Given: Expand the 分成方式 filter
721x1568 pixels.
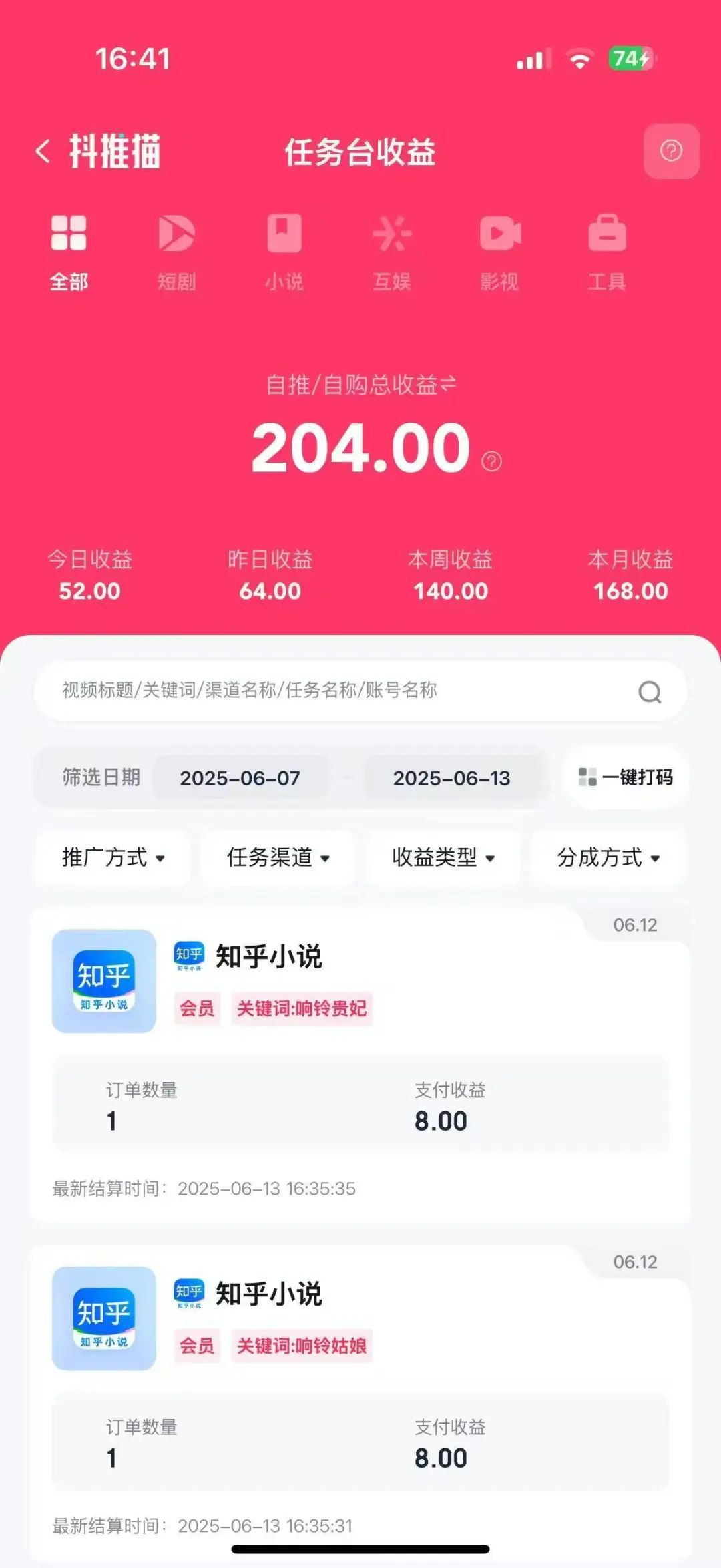Looking at the screenshot, I should 608,858.
